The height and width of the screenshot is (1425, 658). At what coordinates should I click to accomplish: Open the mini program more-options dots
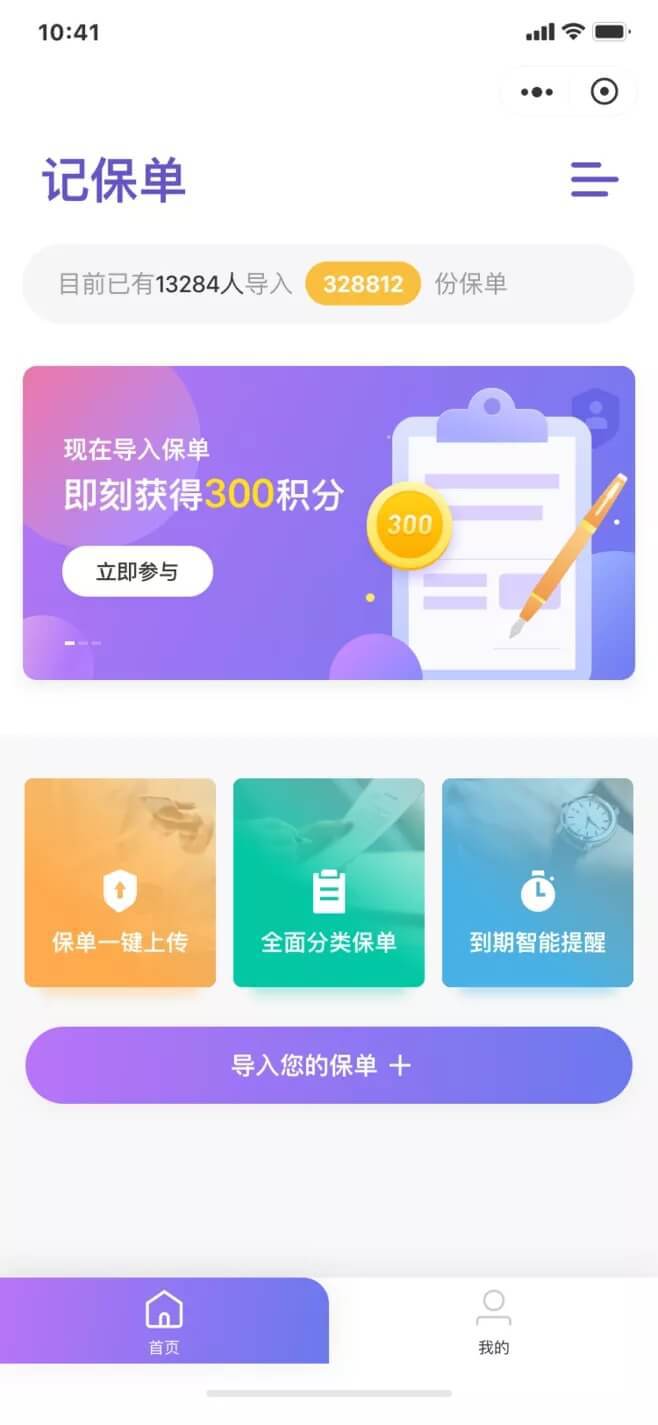(x=536, y=92)
